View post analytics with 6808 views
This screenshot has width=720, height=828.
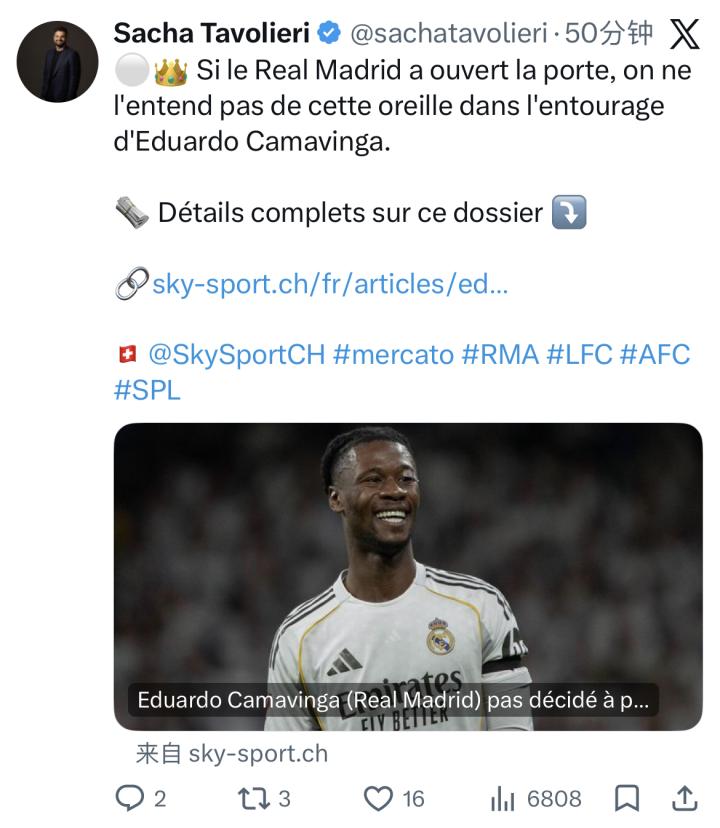click(535, 798)
